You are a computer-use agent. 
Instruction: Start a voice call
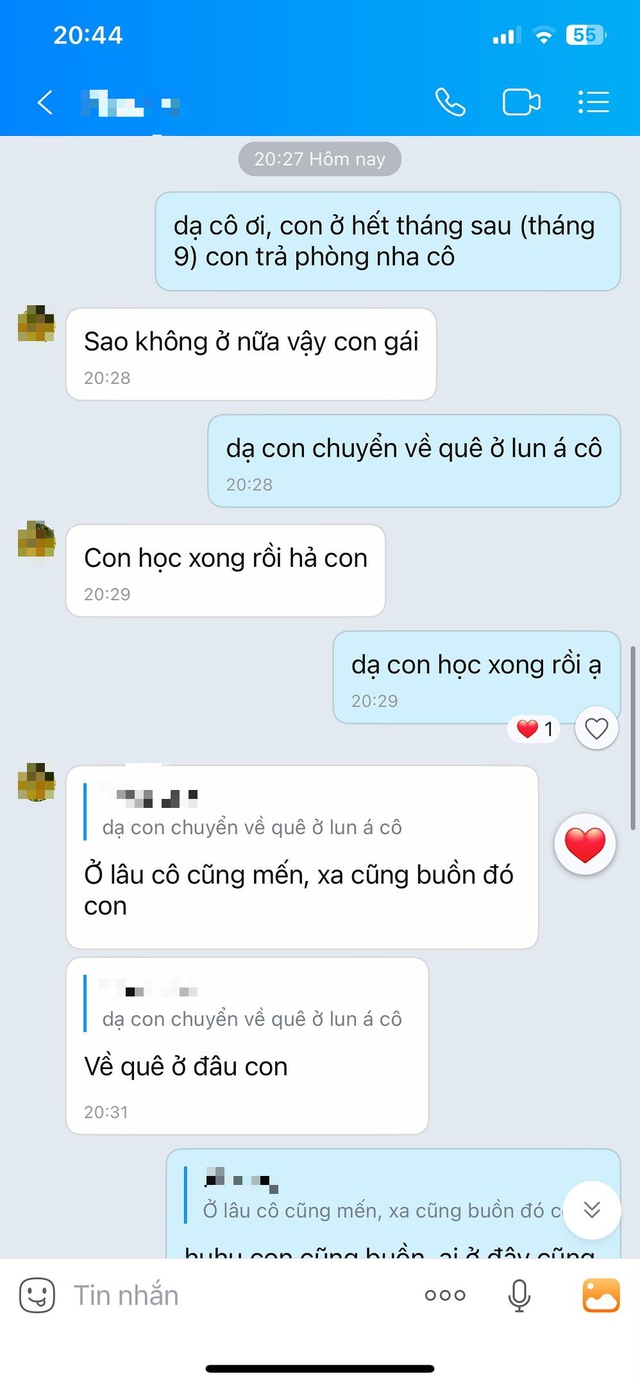[450, 102]
